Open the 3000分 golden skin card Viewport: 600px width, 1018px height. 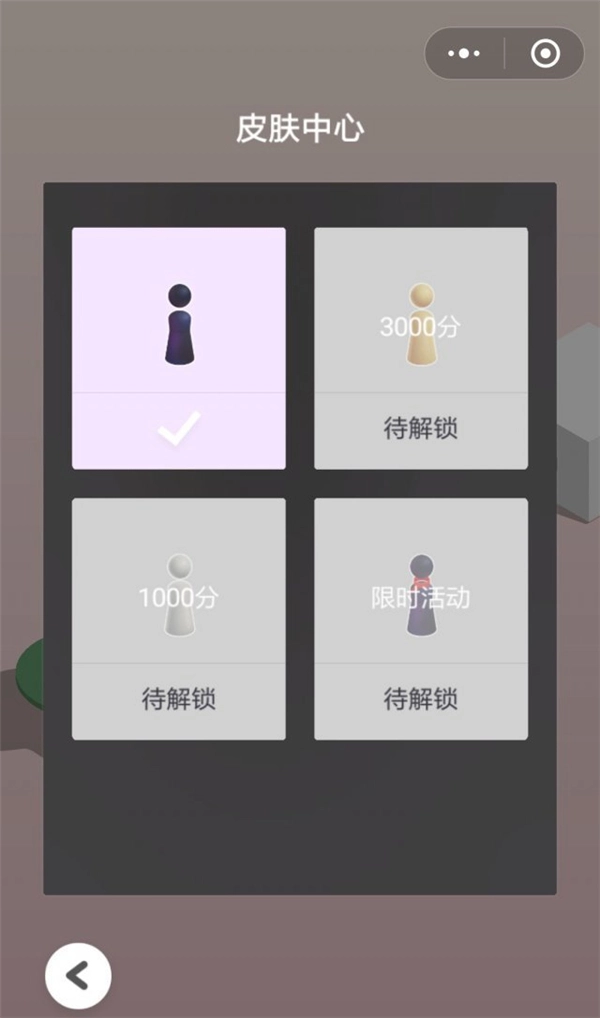click(421, 347)
